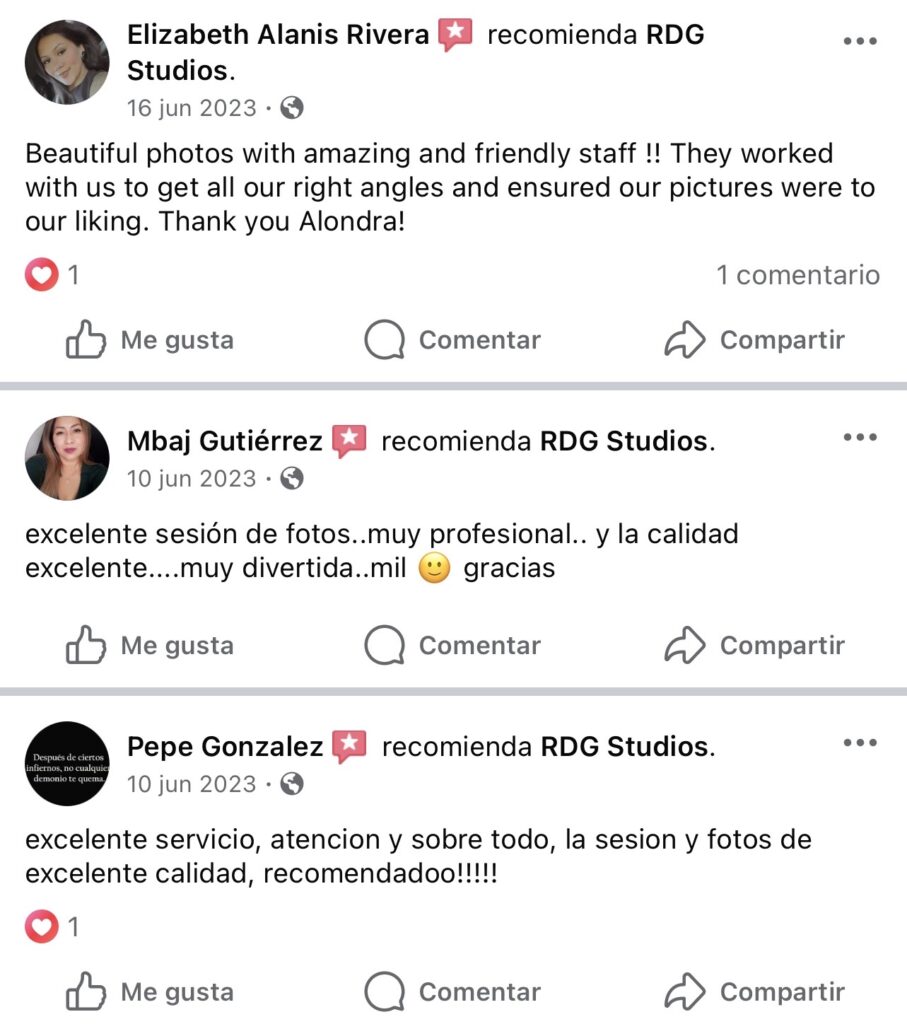Open overflow menu on Pepe Gonzalez's post
The image size is (907, 1024).
[x=859, y=743]
